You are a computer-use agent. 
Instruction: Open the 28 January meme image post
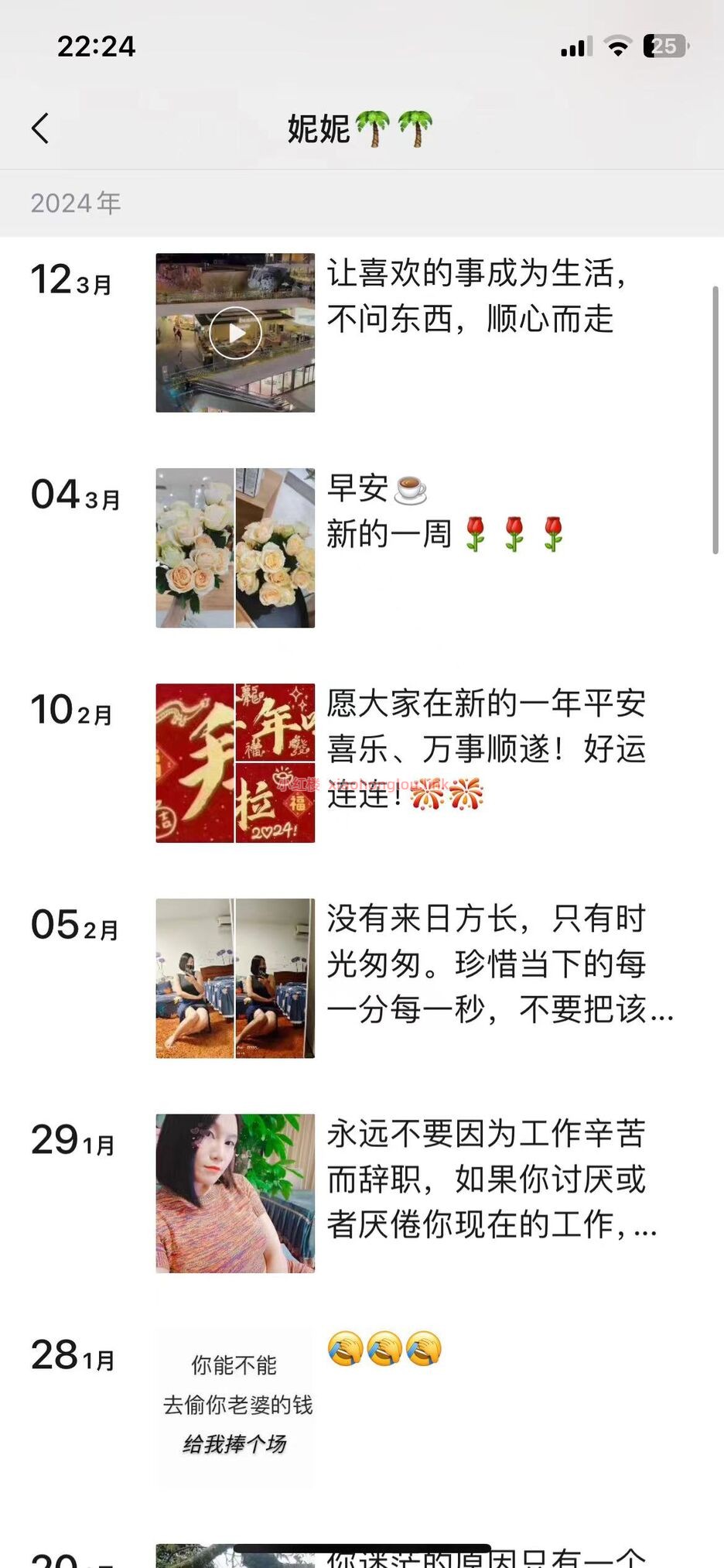coord(235,1407)
